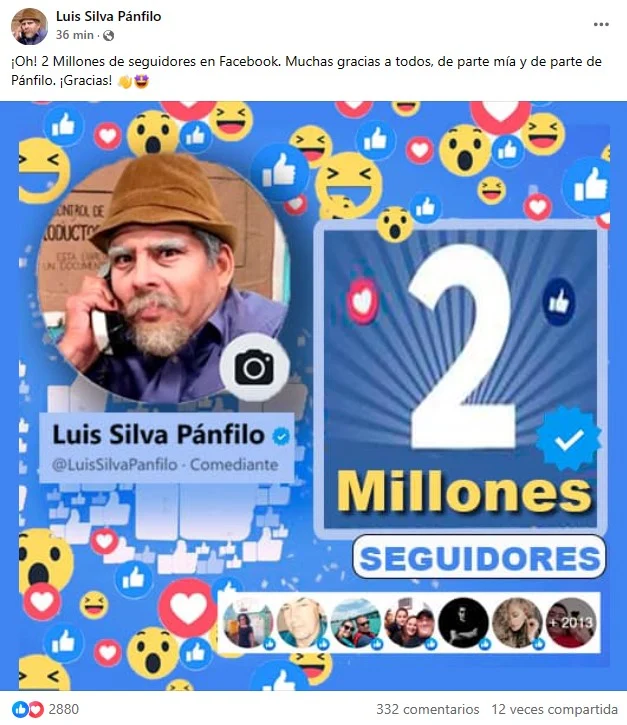Open Luis Silva Pánfilo's profile picture
Screen dimensions: 627x725
(29, 25)
